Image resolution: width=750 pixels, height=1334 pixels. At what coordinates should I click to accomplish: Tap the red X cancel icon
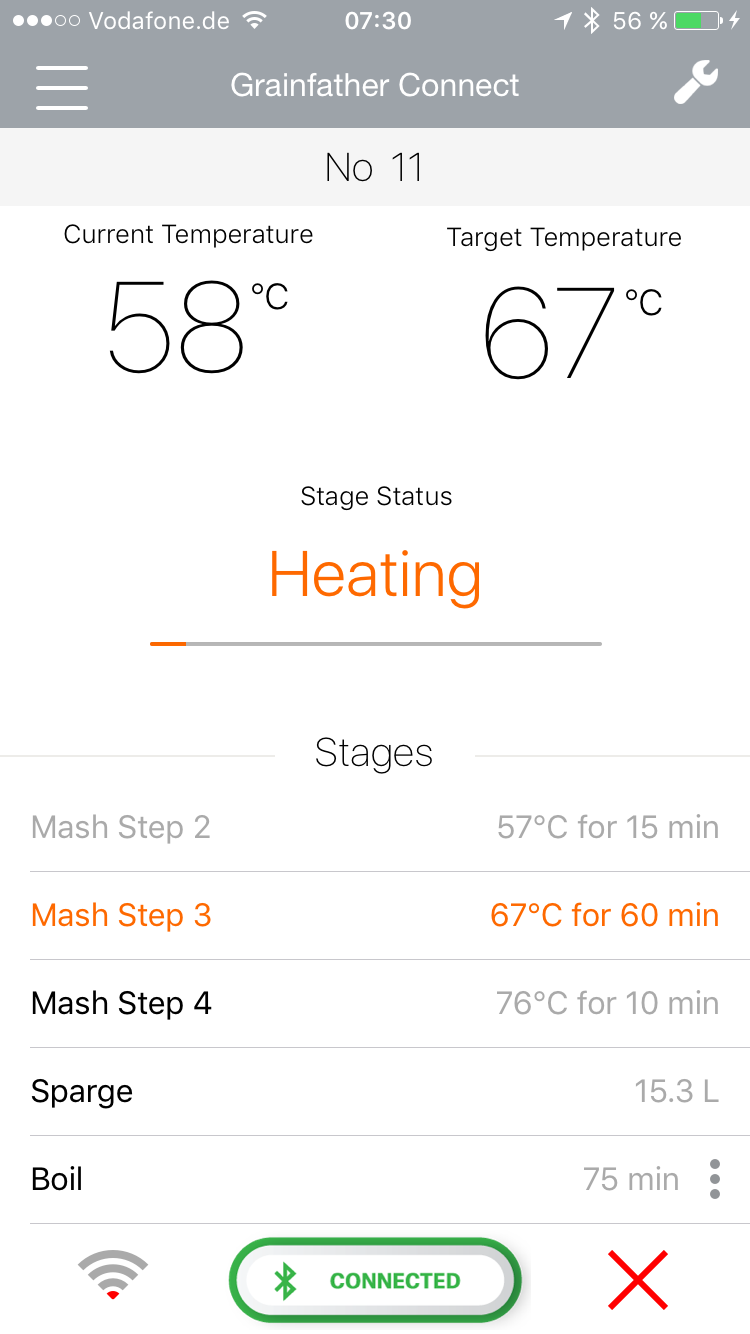pyautogui.click(x=638, y=1280)
